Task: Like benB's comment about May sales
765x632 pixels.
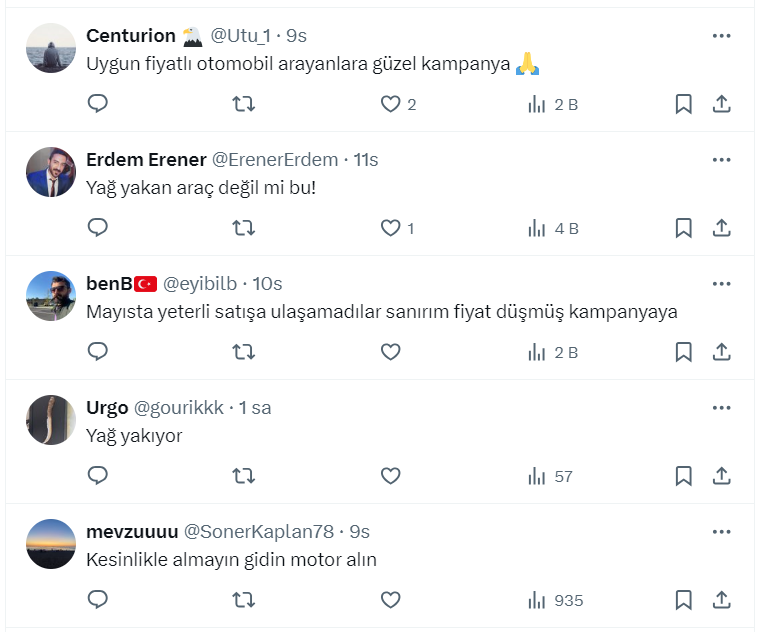Action: click(391, 352)
